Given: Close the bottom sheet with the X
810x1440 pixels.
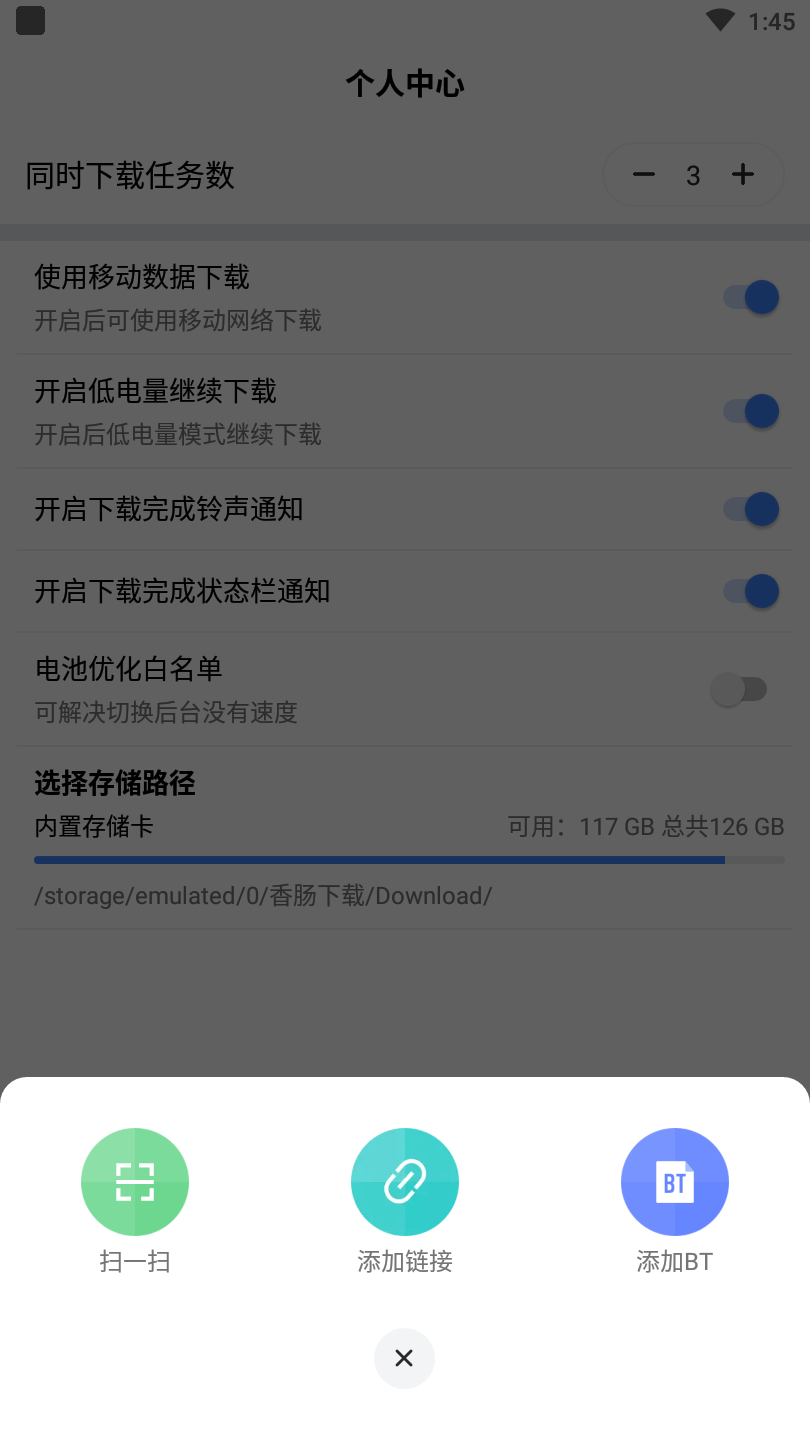Looking at the screenshot, I should click(x=404, y=1358).
